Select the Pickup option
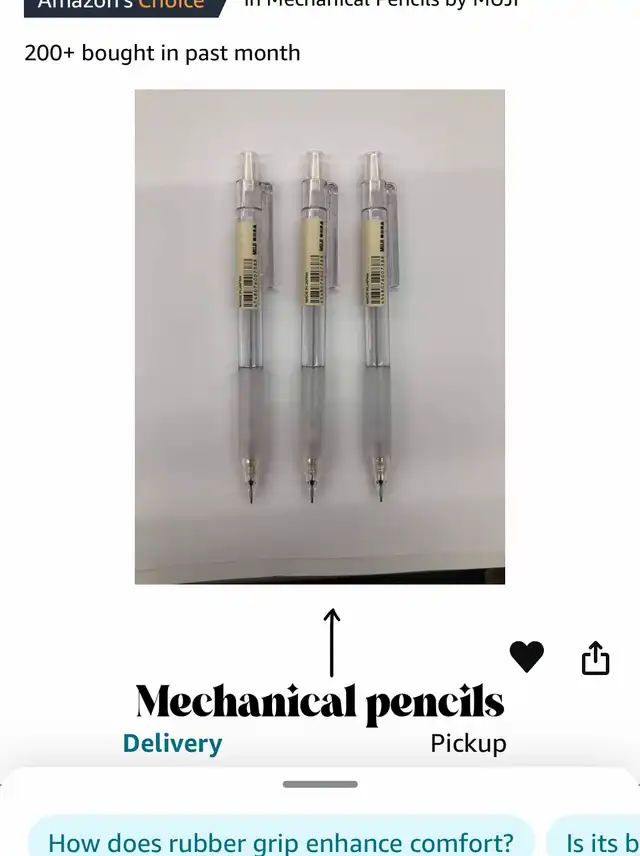 point(468,743)
